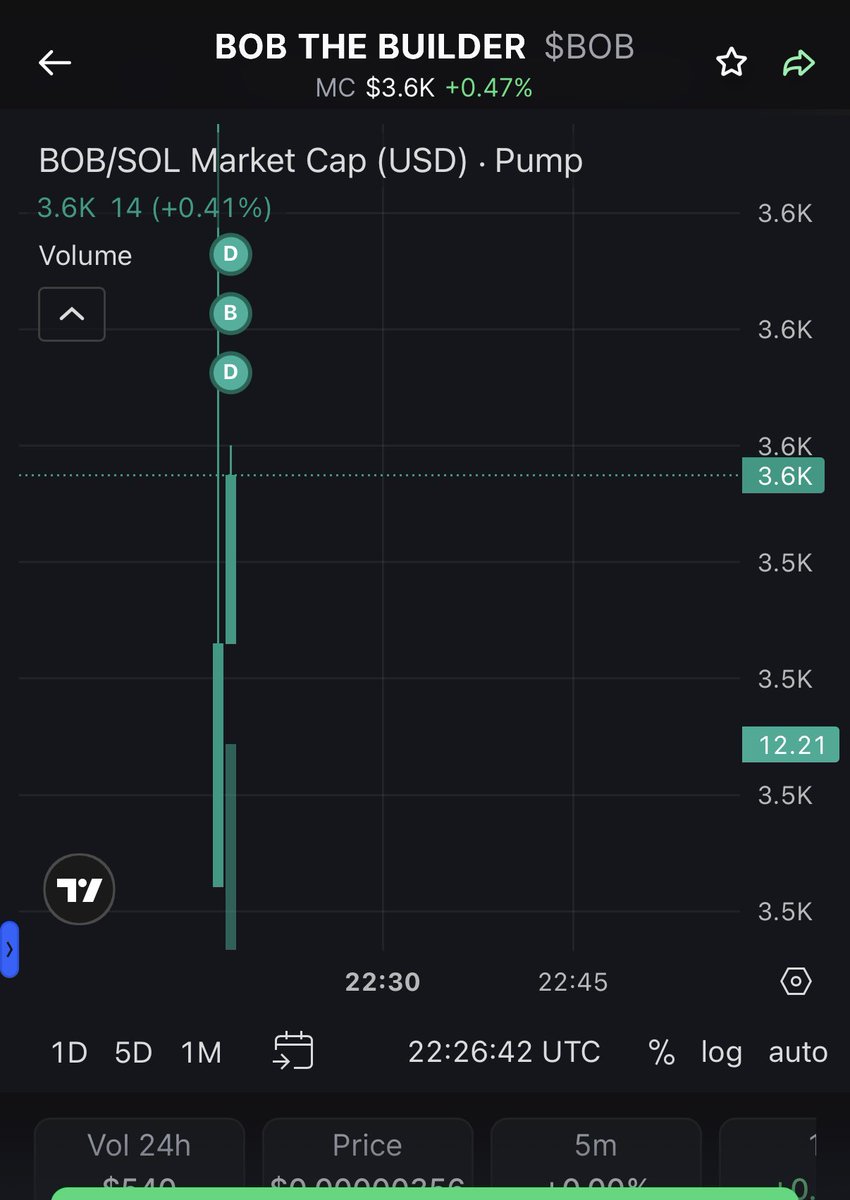
Task: Share this token with the green arrow
Action: pyautogui.click(x=799, y=64)
